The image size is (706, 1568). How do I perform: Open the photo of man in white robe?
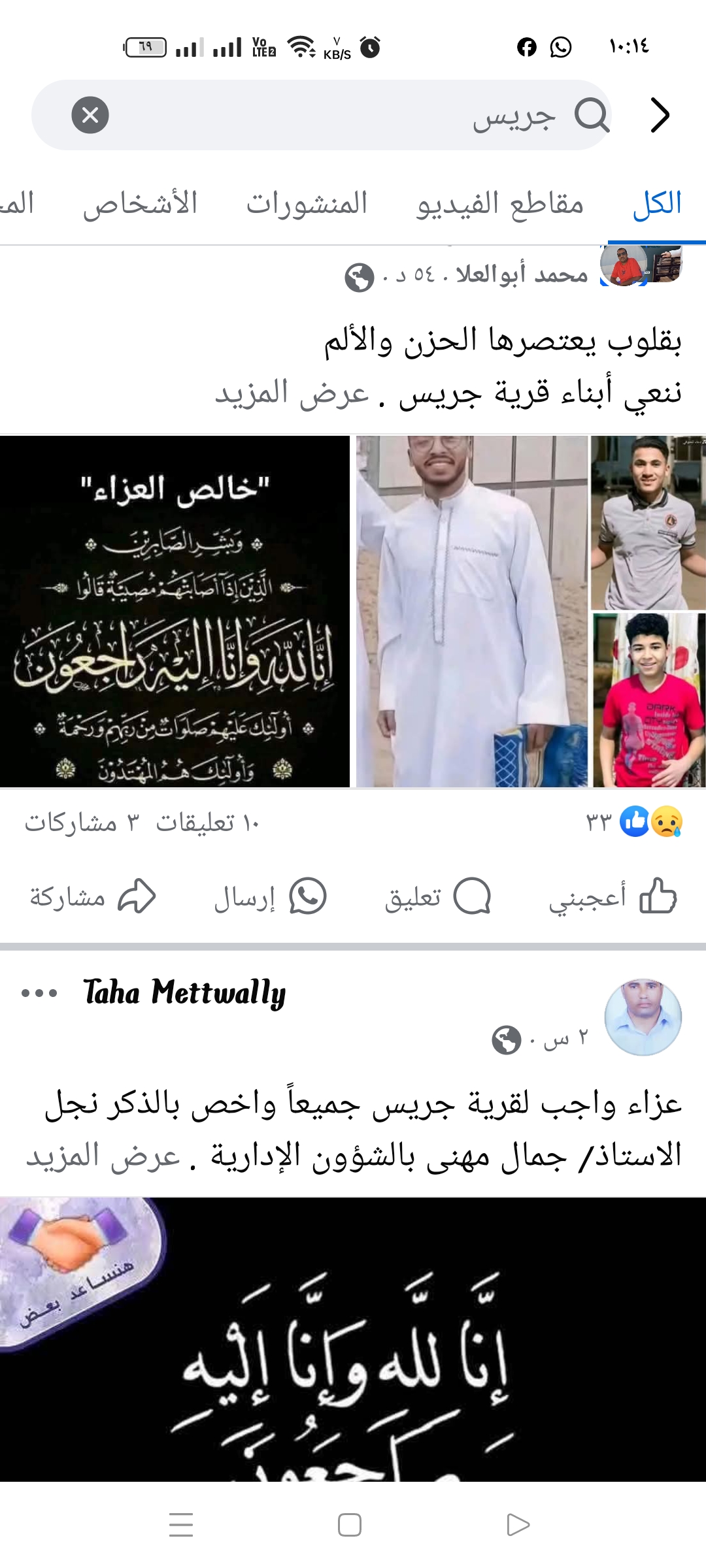[x=471, y=612]
